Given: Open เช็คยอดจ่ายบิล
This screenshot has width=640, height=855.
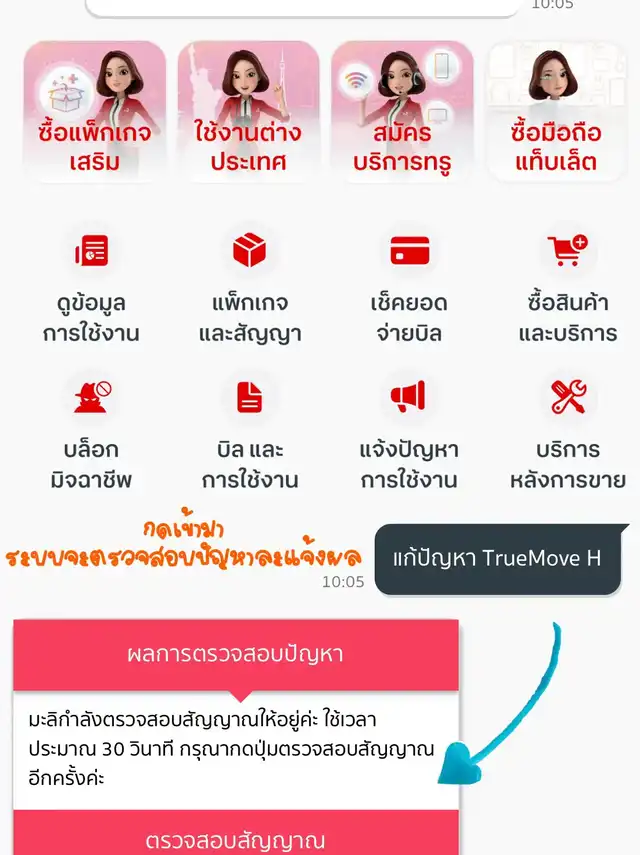Looking at the screenshot, I should 409,287.
